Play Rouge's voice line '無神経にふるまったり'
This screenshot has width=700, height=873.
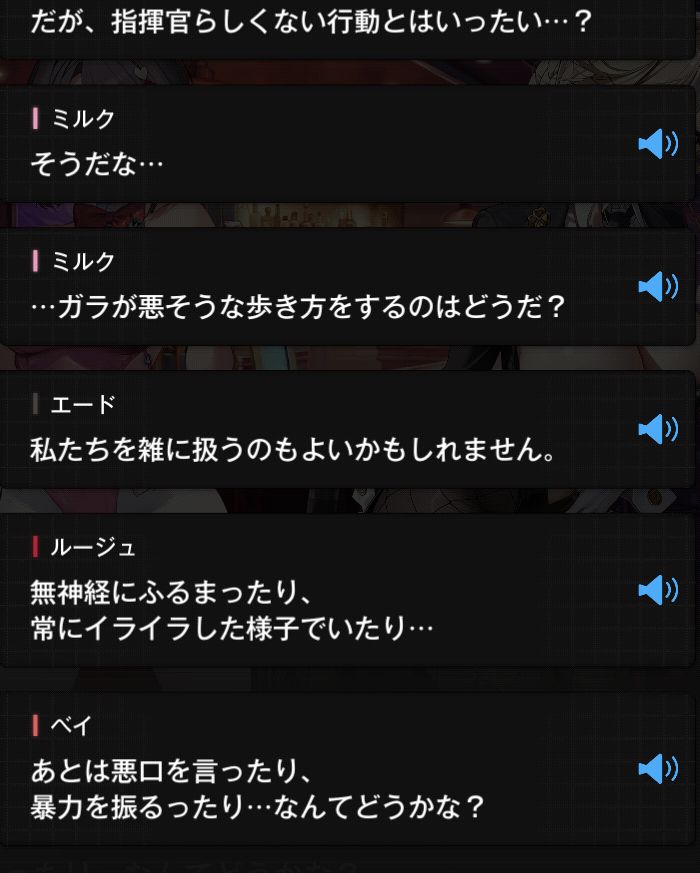pos(657,590)
